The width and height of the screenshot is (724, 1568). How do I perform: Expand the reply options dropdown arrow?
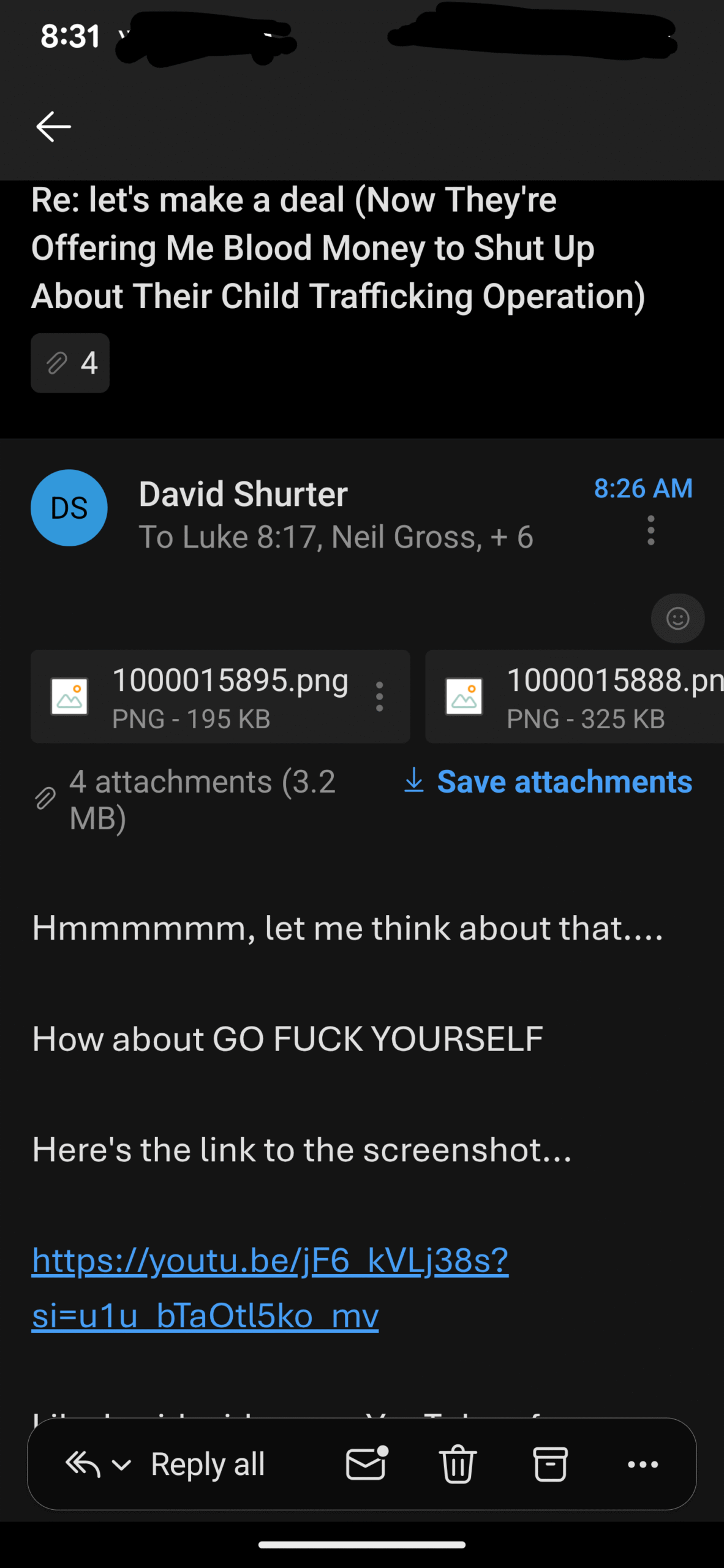[121, 1465]
